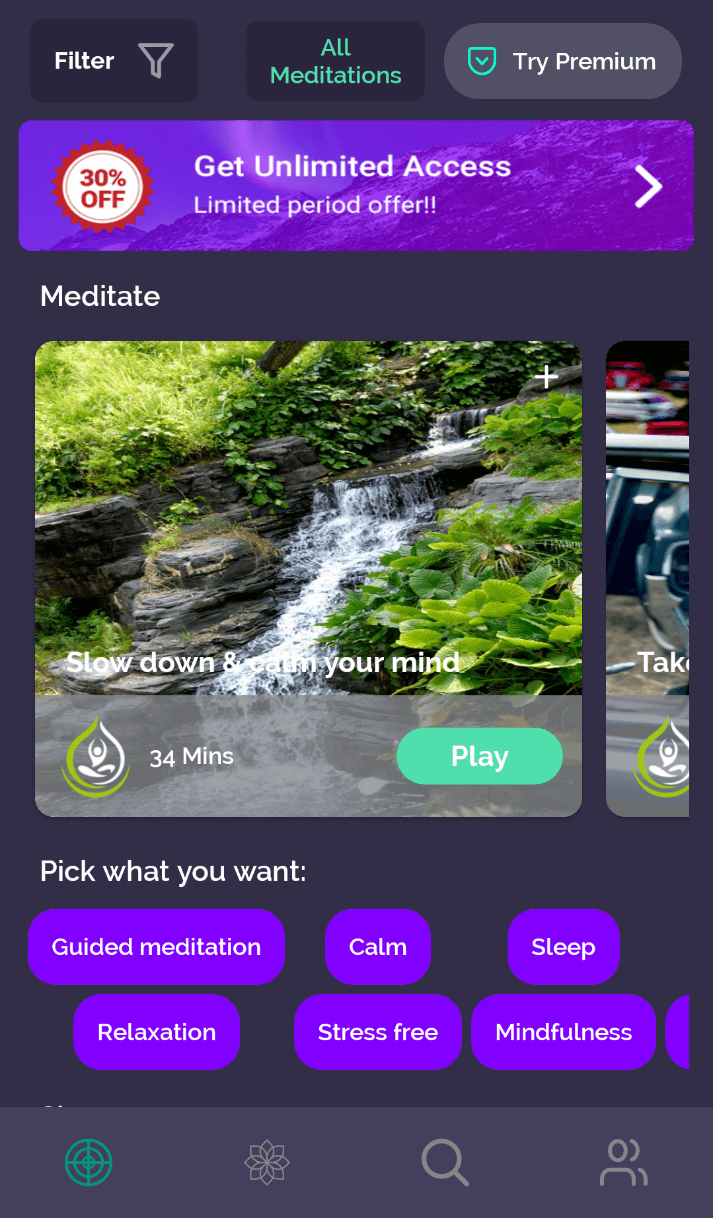Add the waterfall meditation with plus icon
The width and height of the screenshot is (713, 1218).
click(x=546, y=377)
